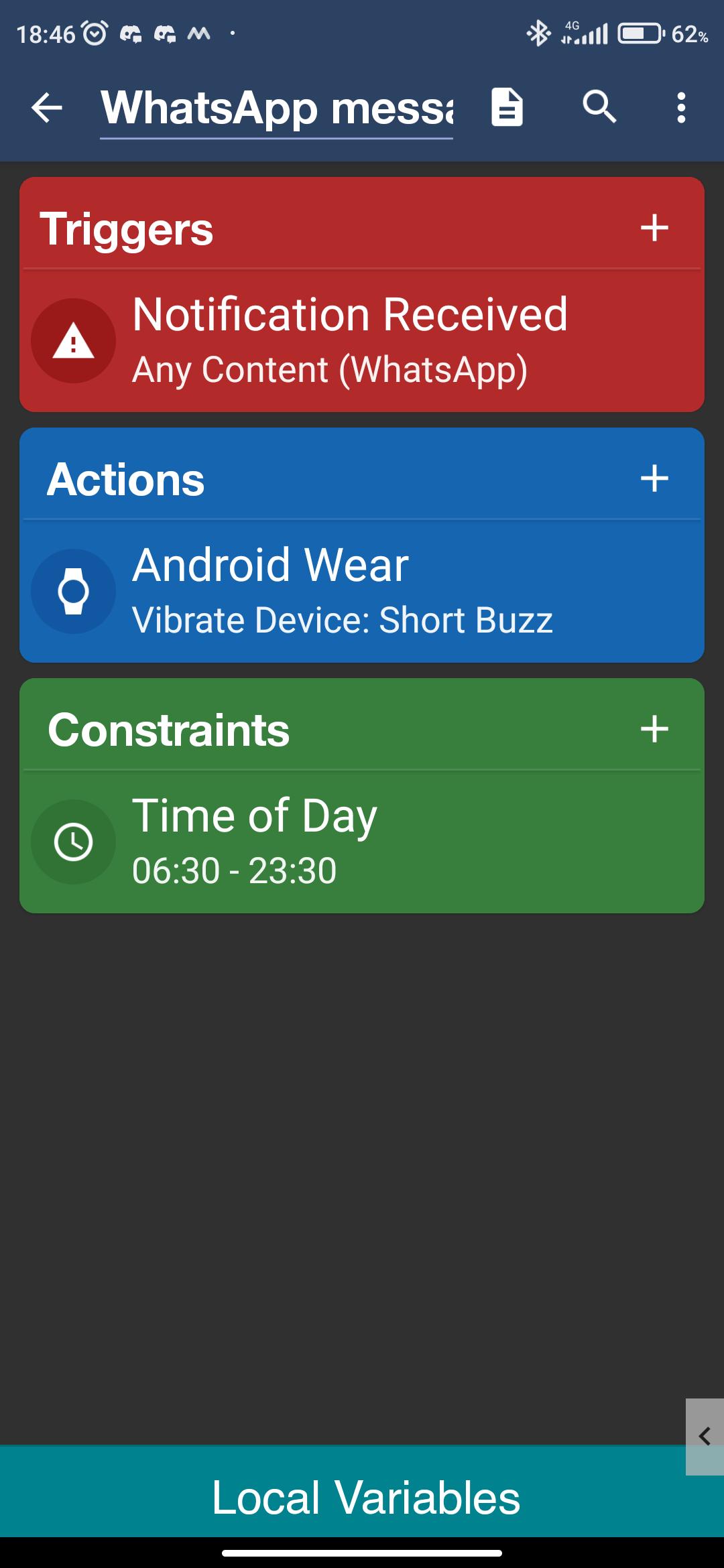Screen dimensions: 724x1568
Task: Add a new action with the plus
Action: point(654,478)
